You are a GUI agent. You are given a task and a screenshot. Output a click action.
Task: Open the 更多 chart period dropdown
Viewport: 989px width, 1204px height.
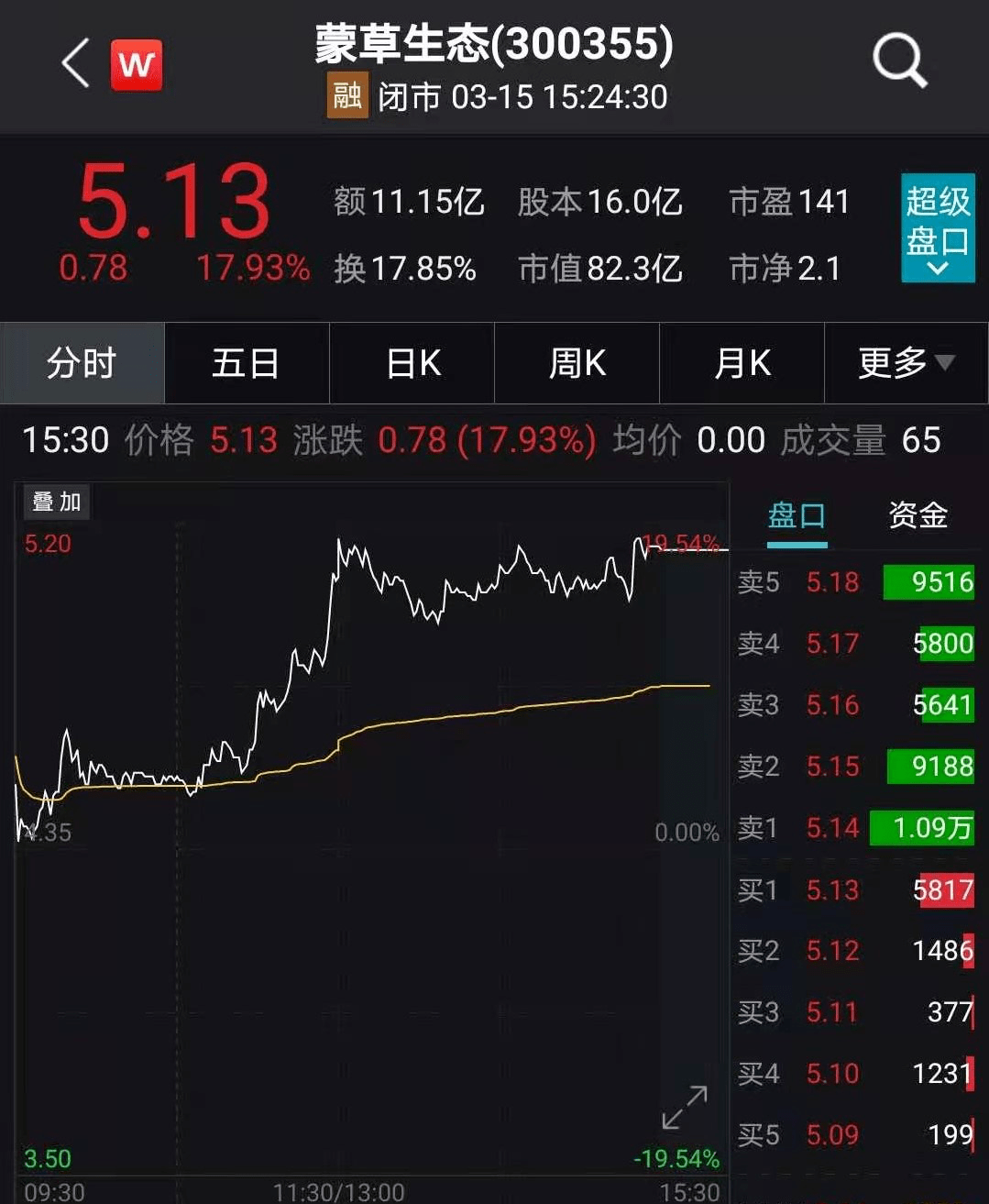(x=906, y=363)
